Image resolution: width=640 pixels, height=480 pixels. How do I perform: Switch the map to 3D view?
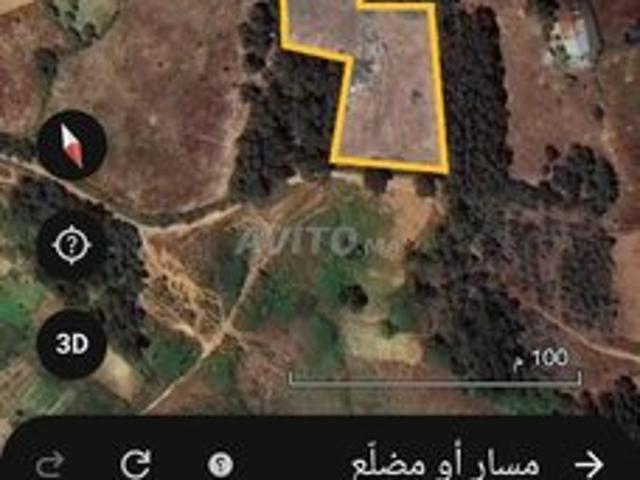click(x=71, y=344)
